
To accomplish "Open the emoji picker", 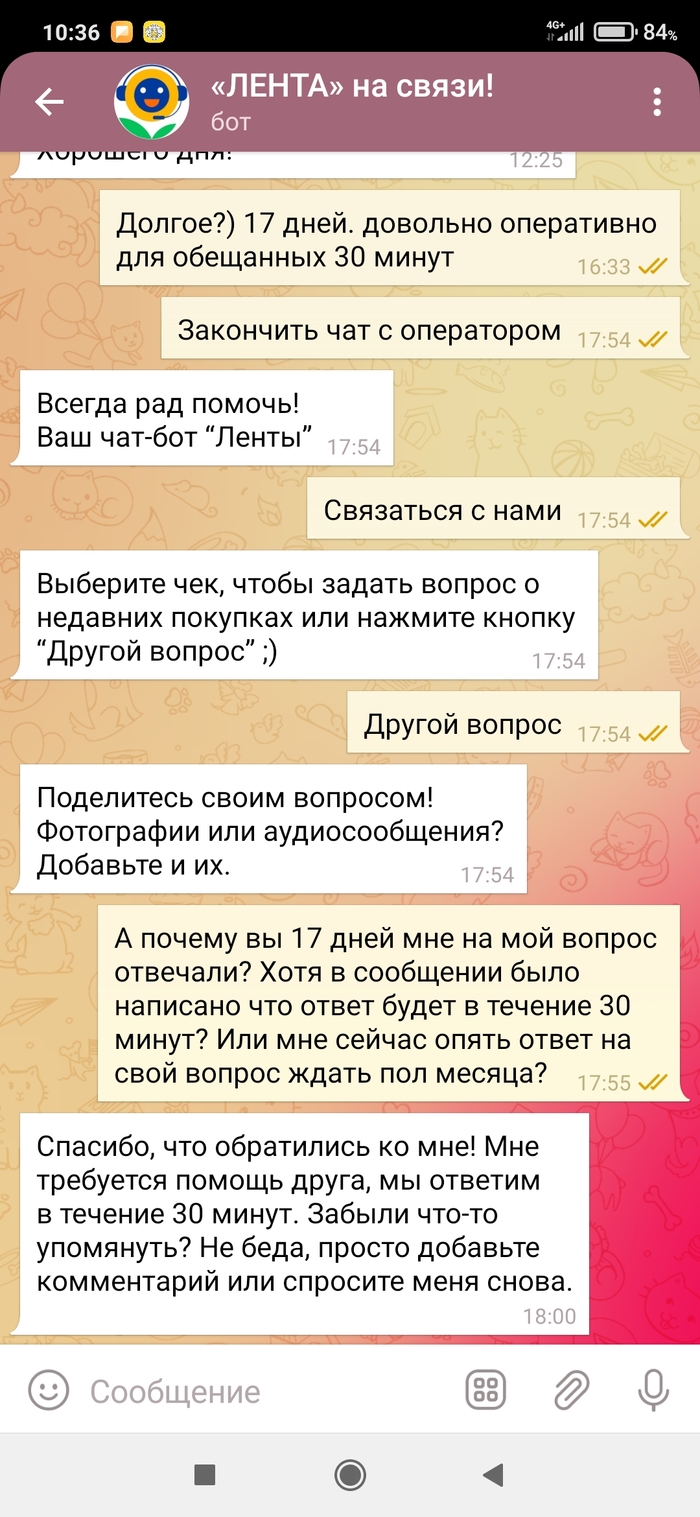I will click(48, 1390).
